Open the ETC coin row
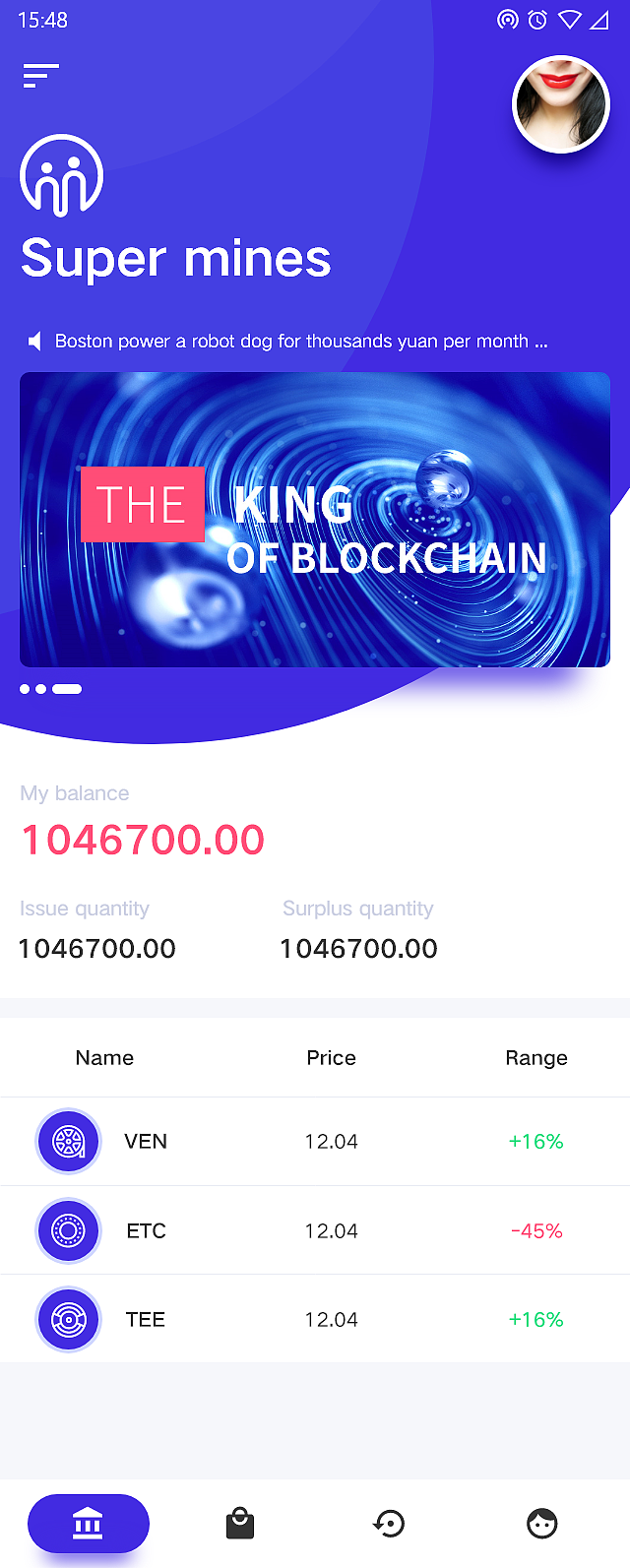The image size is (630, 1568). pyautogui.click(x=315, y=1230)
